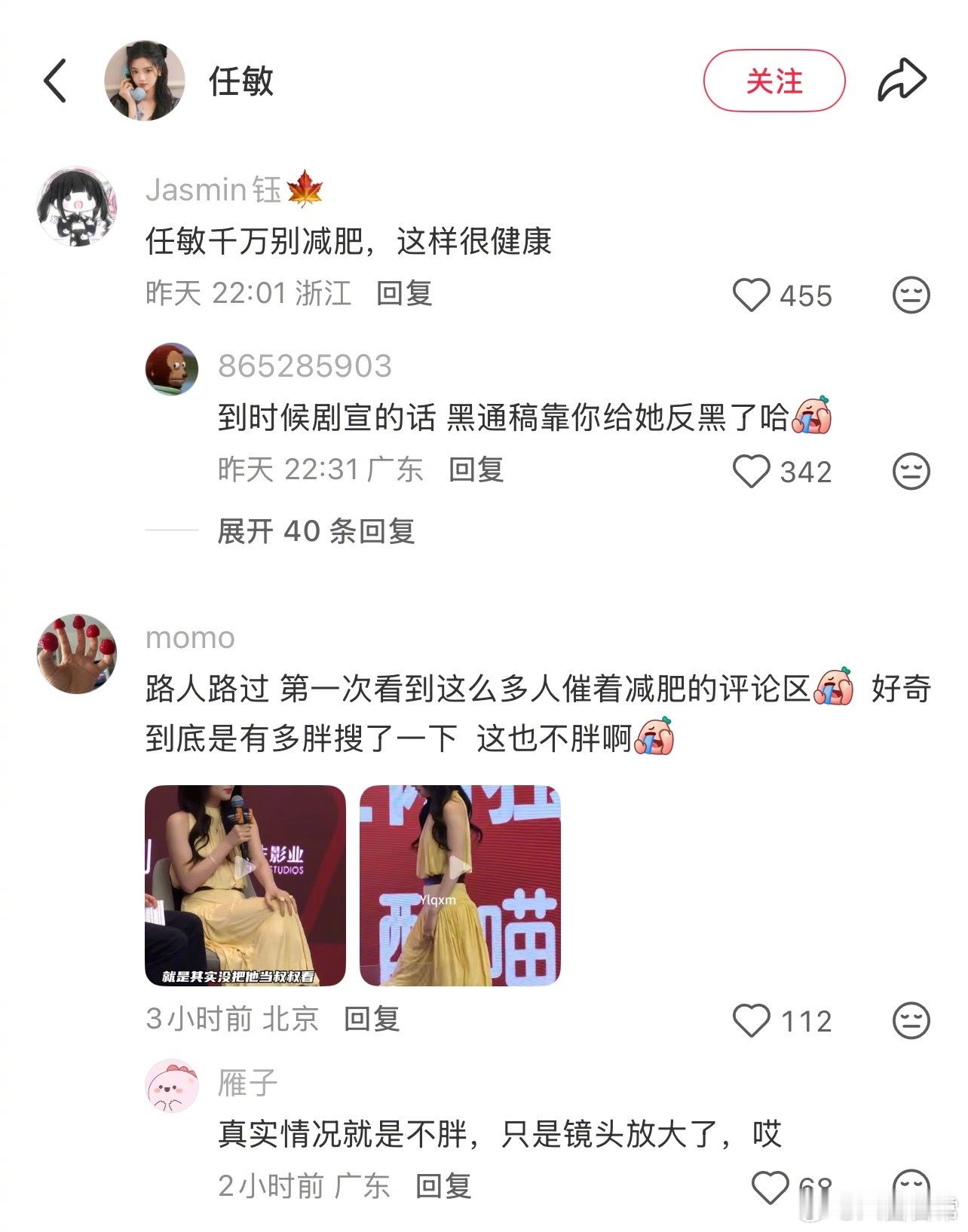
Task: Like Jasmin钰's comment with the heart
Action: click(751, 296)
